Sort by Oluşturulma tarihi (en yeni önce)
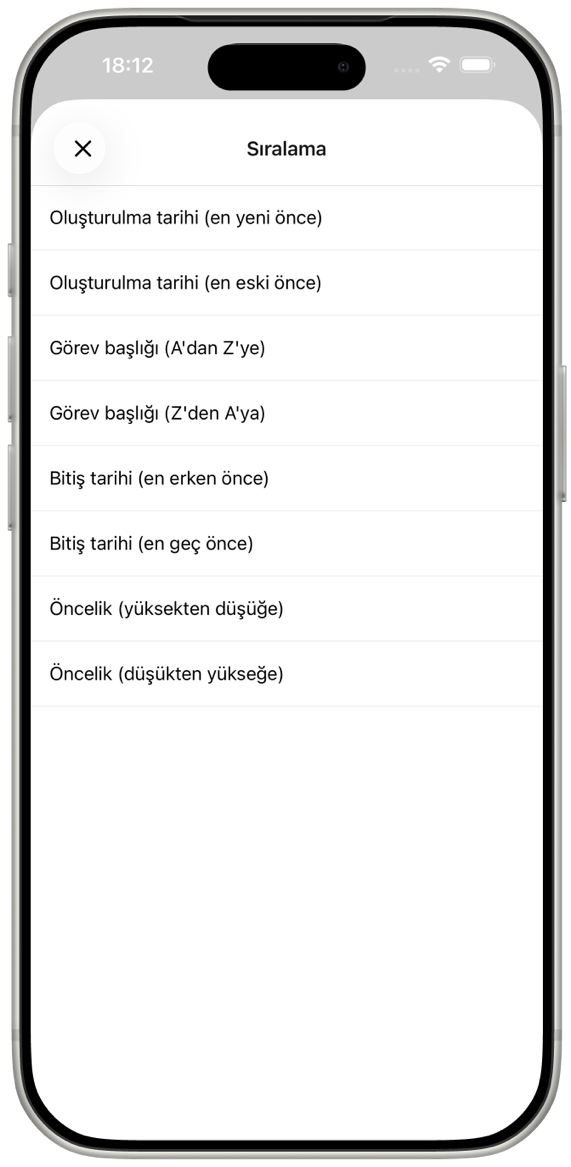571x1167 pixels. (287, 218)
